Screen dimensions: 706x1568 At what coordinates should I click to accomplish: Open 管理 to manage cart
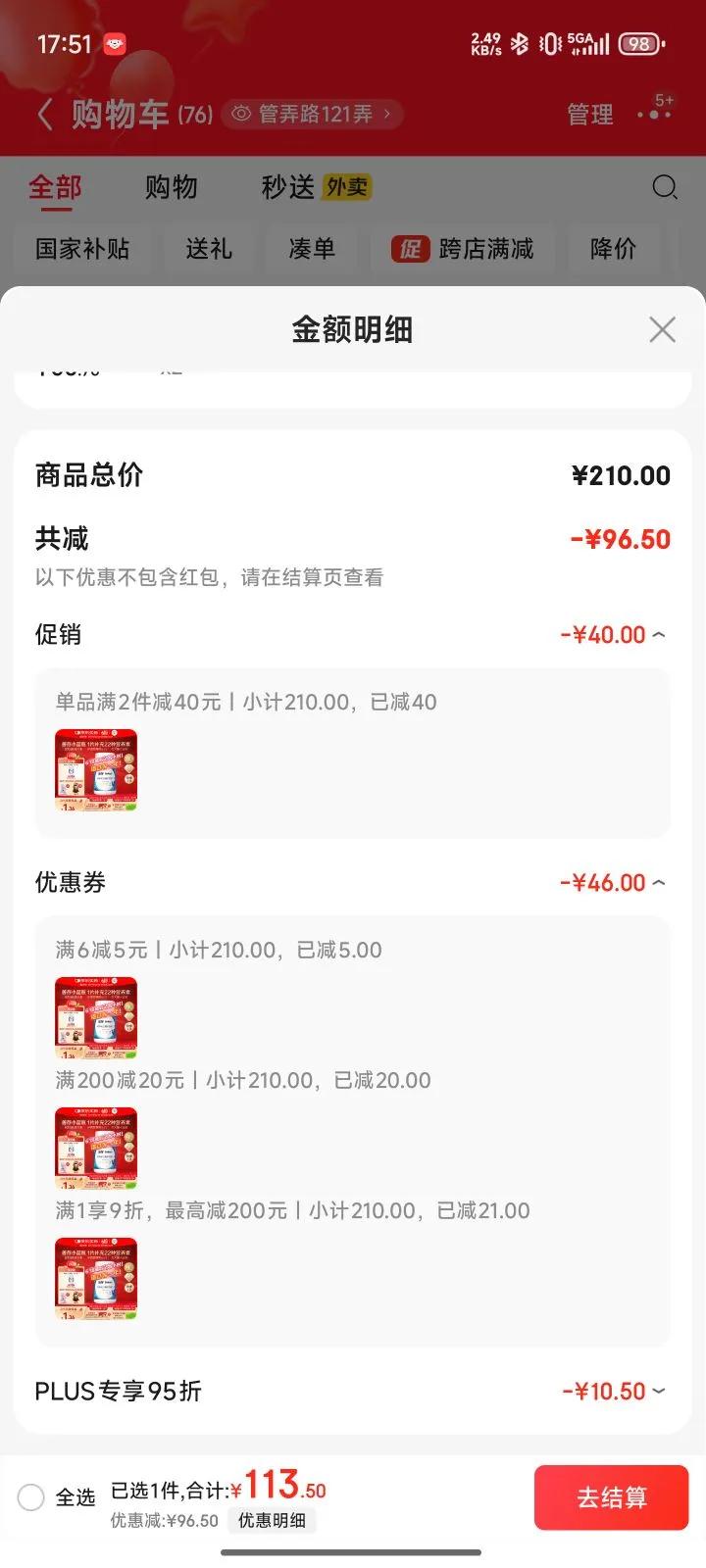[589, 115]
